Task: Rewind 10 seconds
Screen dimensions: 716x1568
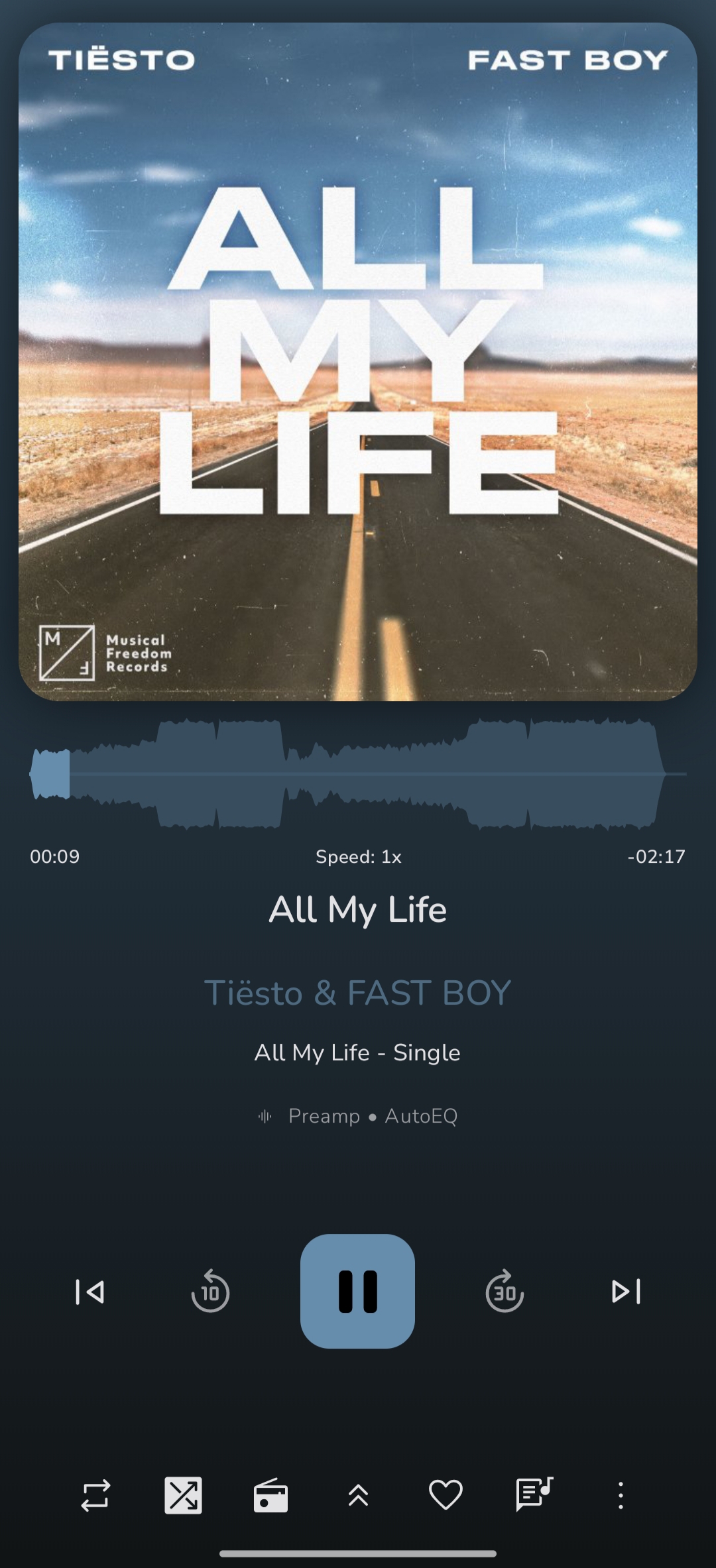Action: (x=210, y=1291)
